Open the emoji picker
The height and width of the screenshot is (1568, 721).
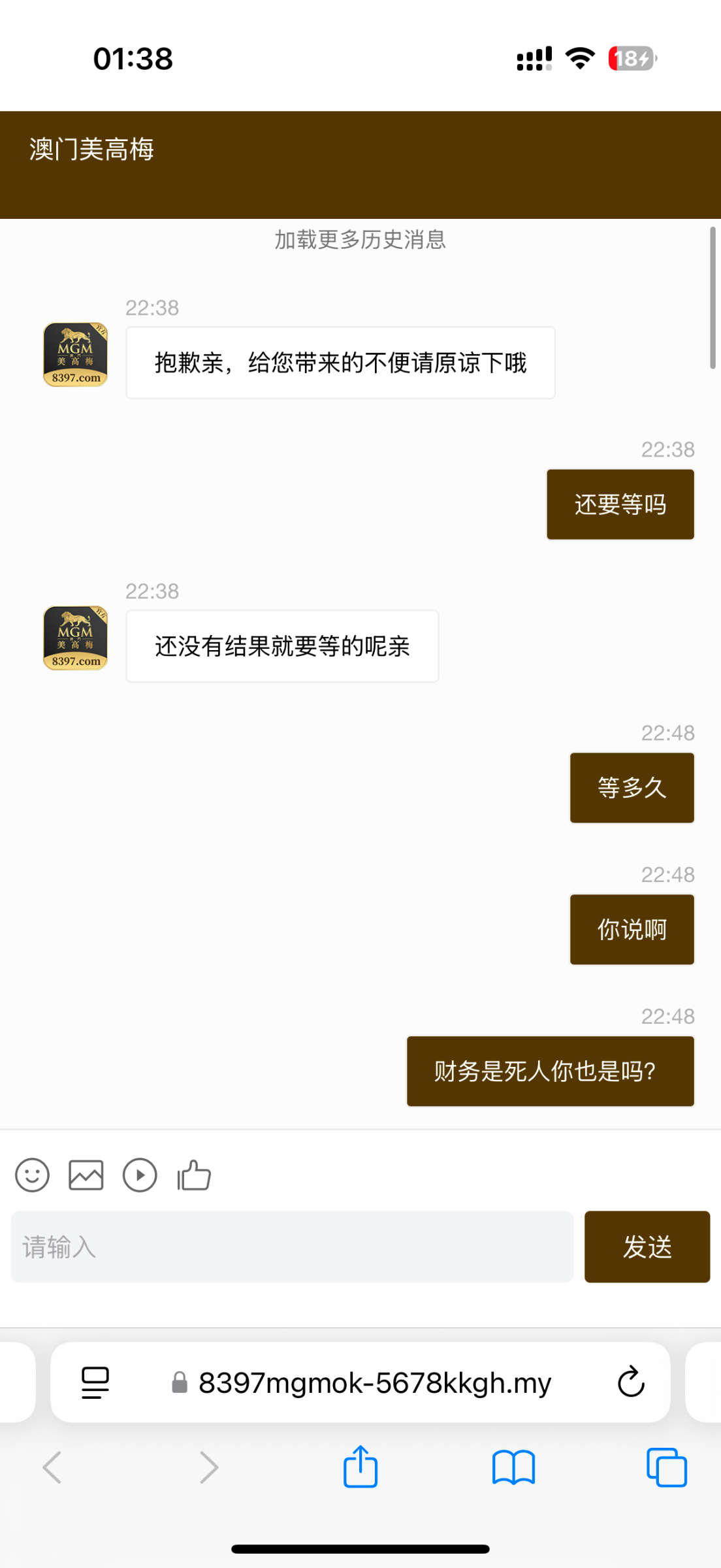coord(31,1175)
